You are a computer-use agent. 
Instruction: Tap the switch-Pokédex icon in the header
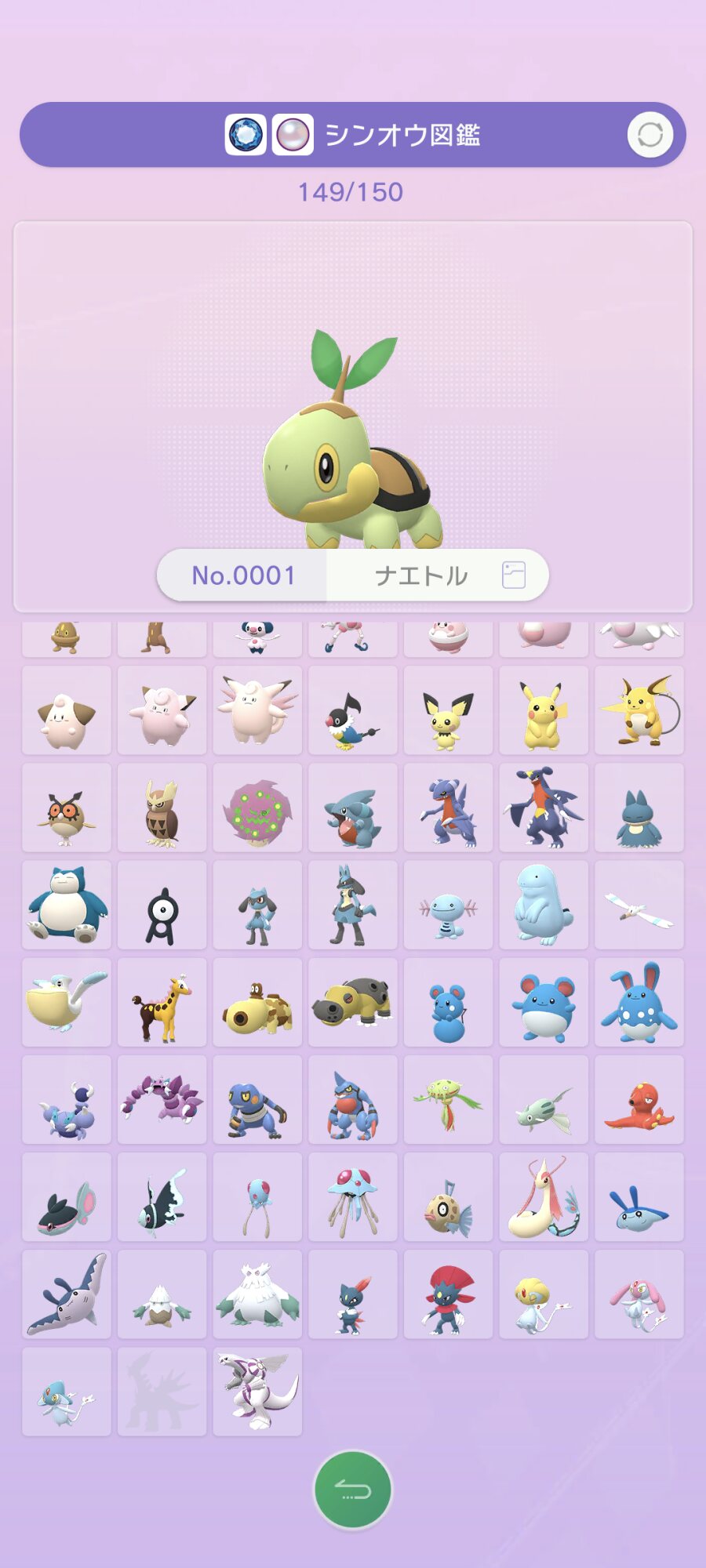pos(650,135)
